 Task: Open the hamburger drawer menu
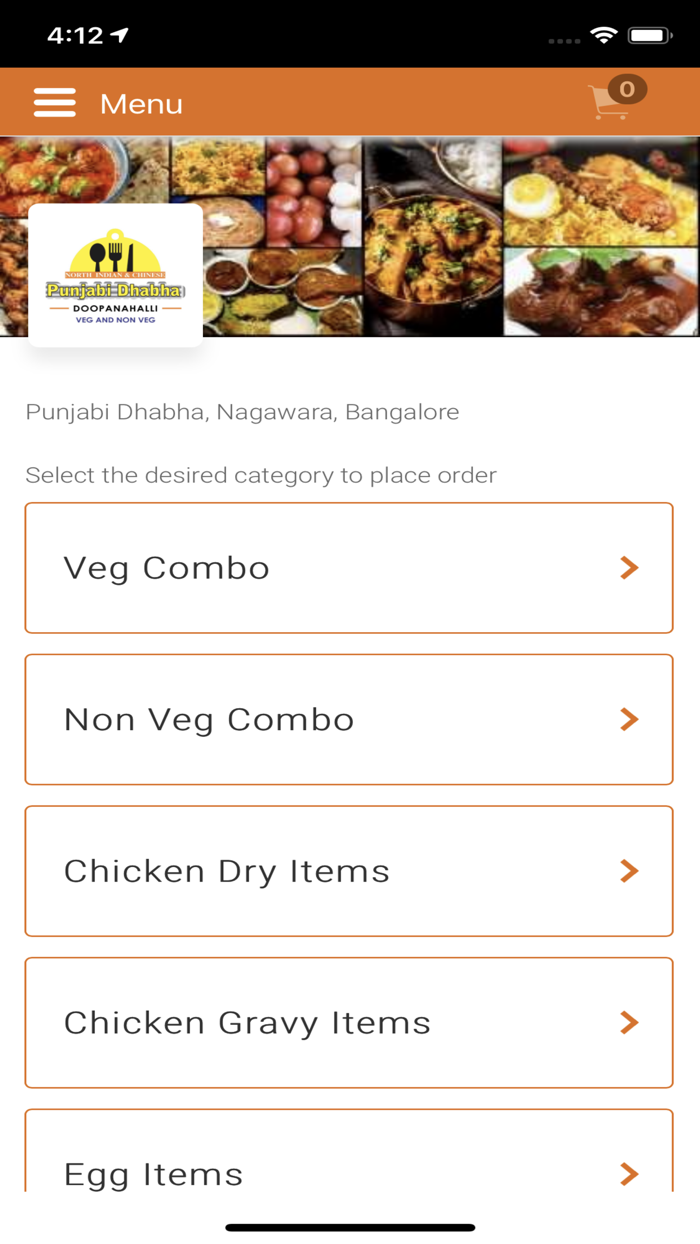point(55,103)
